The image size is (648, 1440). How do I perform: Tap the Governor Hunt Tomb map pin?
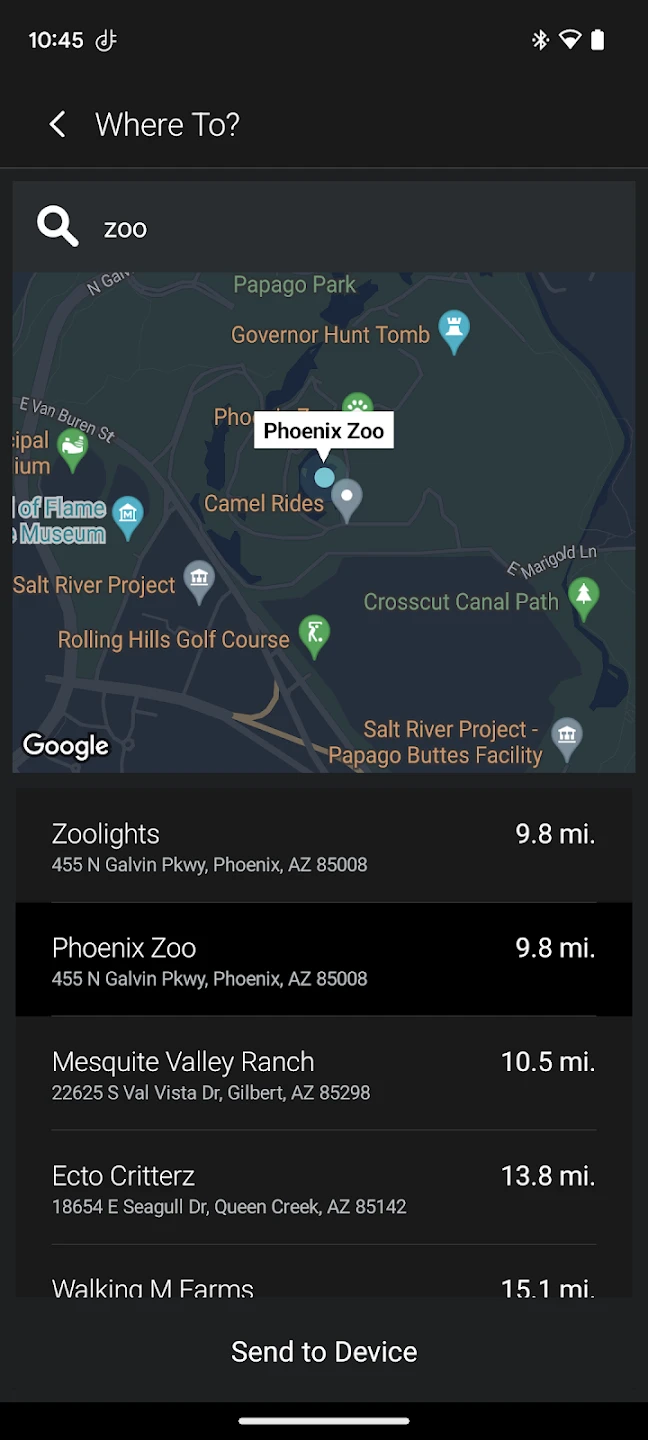click(x=455, y=330)
